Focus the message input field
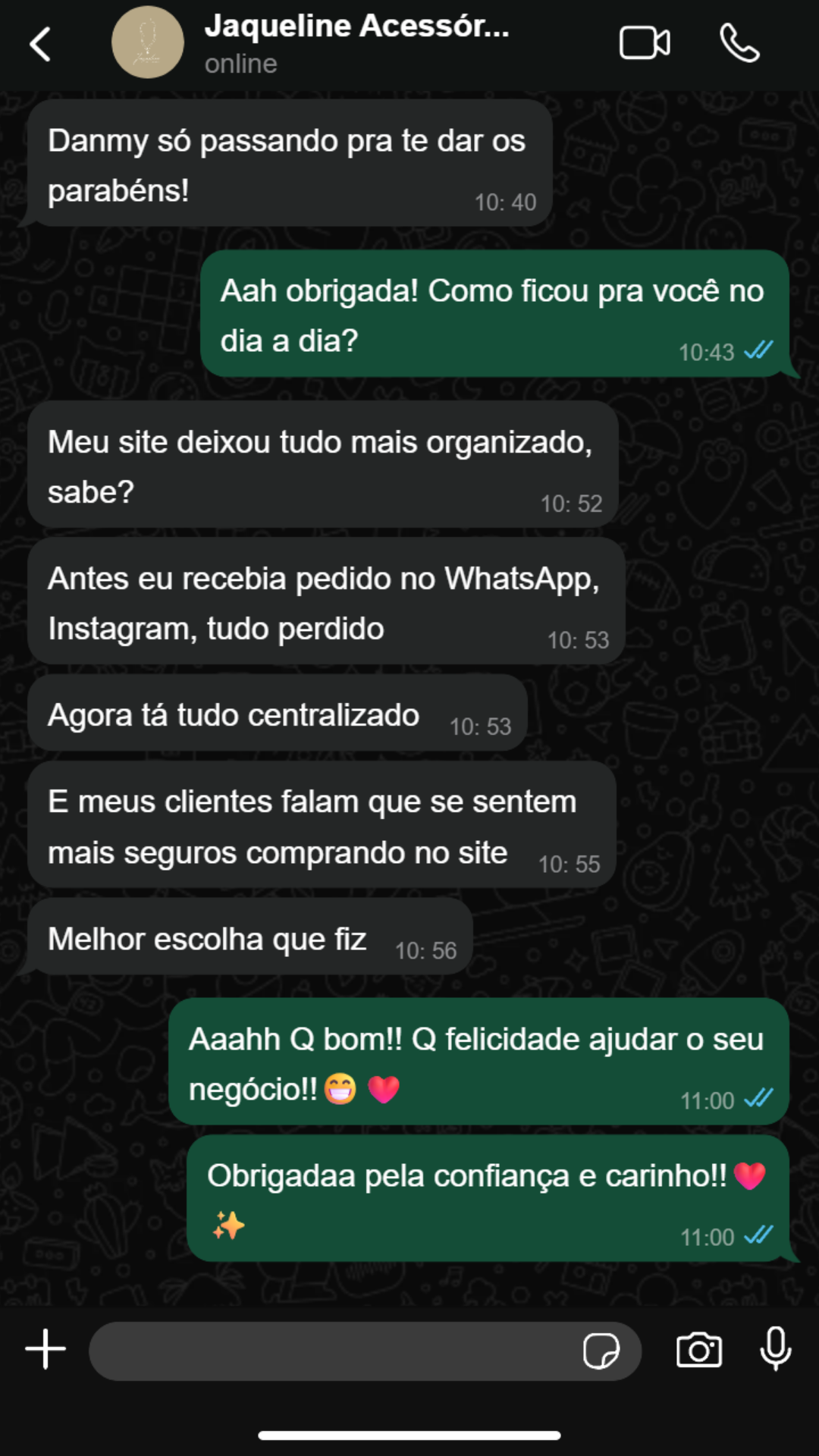This screenshot has width=819, height=1456. coord(334,1351)
